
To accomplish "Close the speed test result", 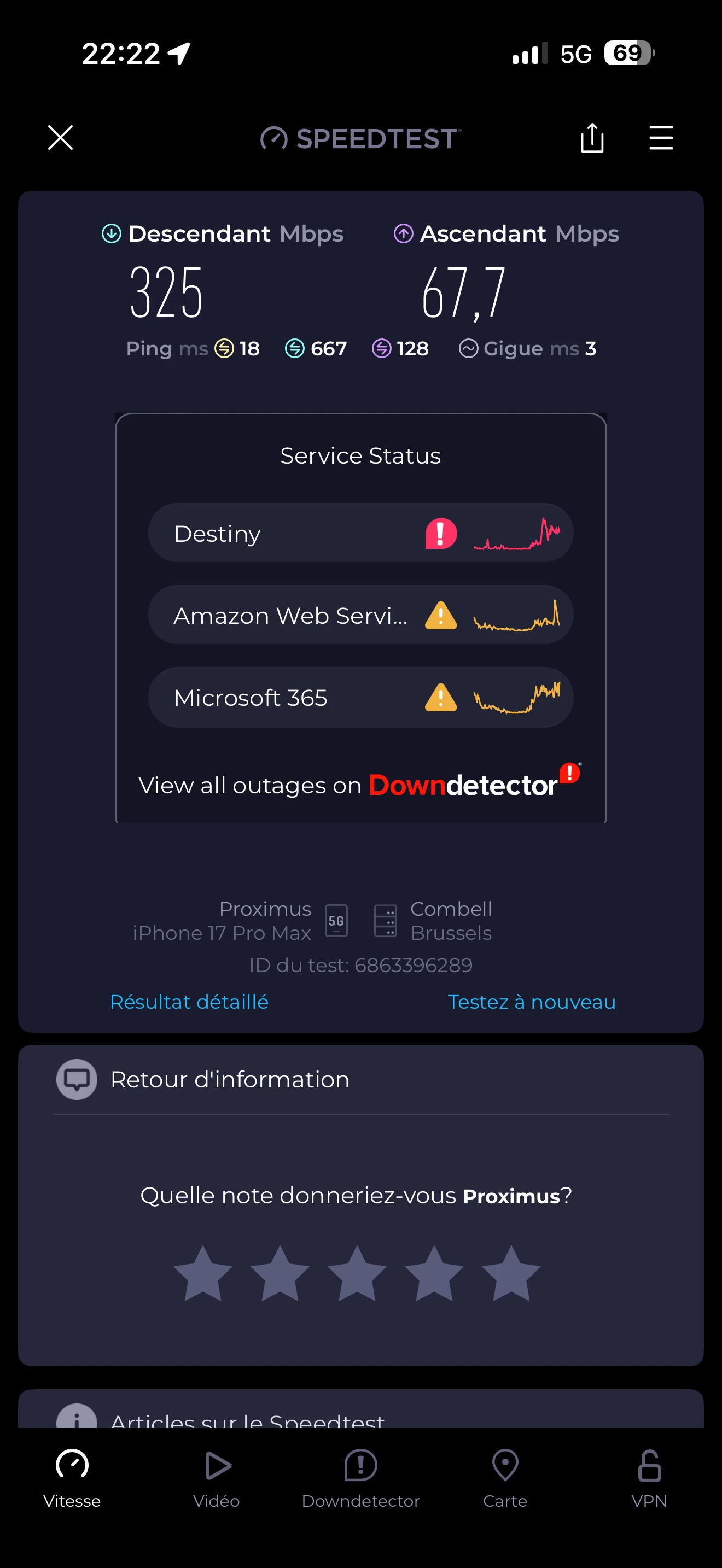I will [60, 138].
